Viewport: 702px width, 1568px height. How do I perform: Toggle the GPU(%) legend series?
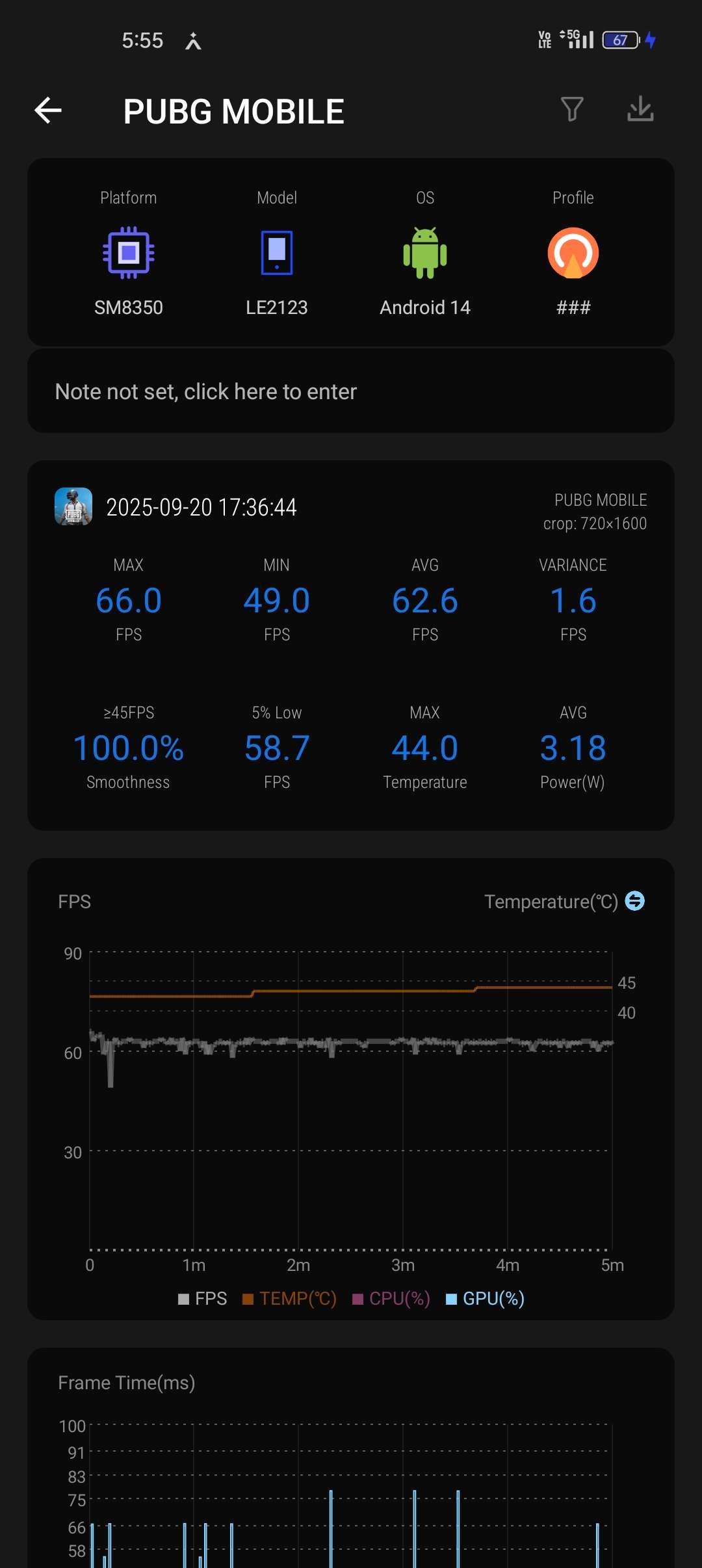(x=485, y=1298)
